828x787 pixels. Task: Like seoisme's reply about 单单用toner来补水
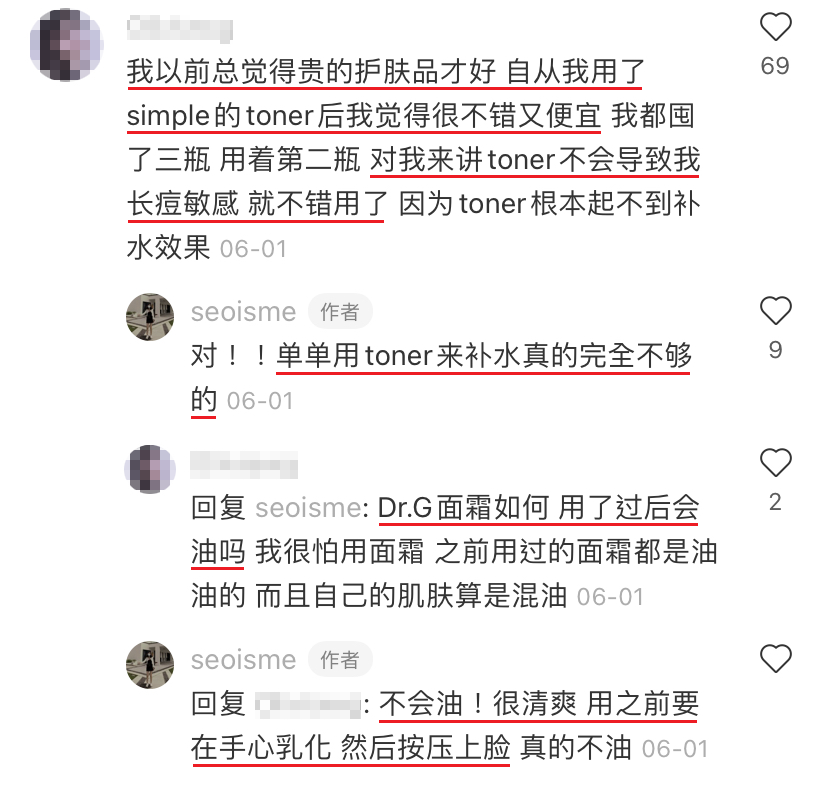(x=775, y=312)
